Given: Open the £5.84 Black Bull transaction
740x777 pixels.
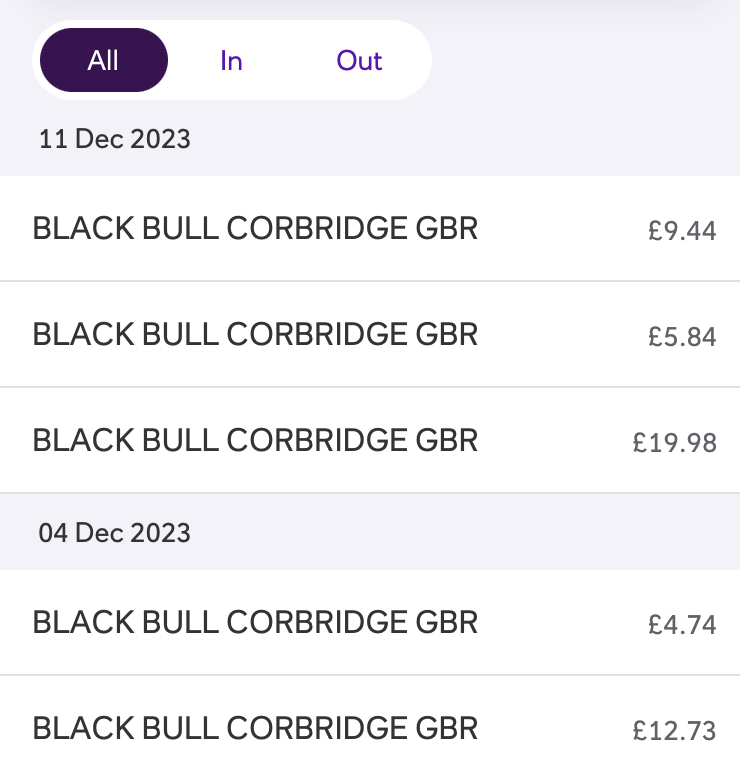Looking at the screenshot, I should coord(370,334).
